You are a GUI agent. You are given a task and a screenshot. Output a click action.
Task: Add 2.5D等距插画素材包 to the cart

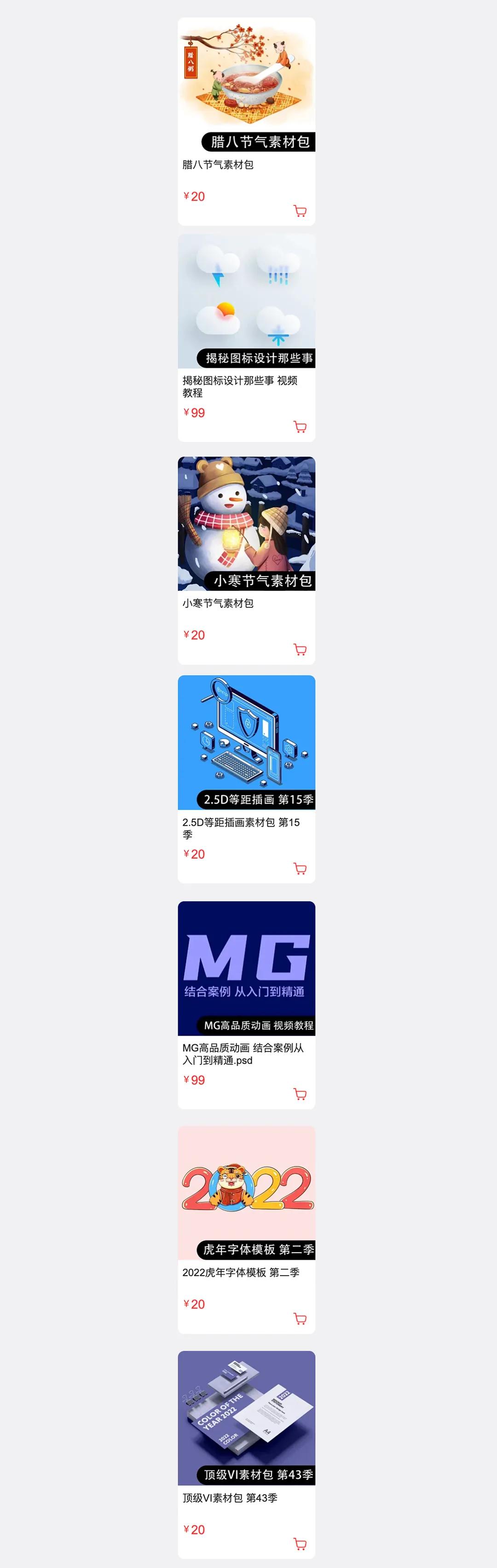300,869
